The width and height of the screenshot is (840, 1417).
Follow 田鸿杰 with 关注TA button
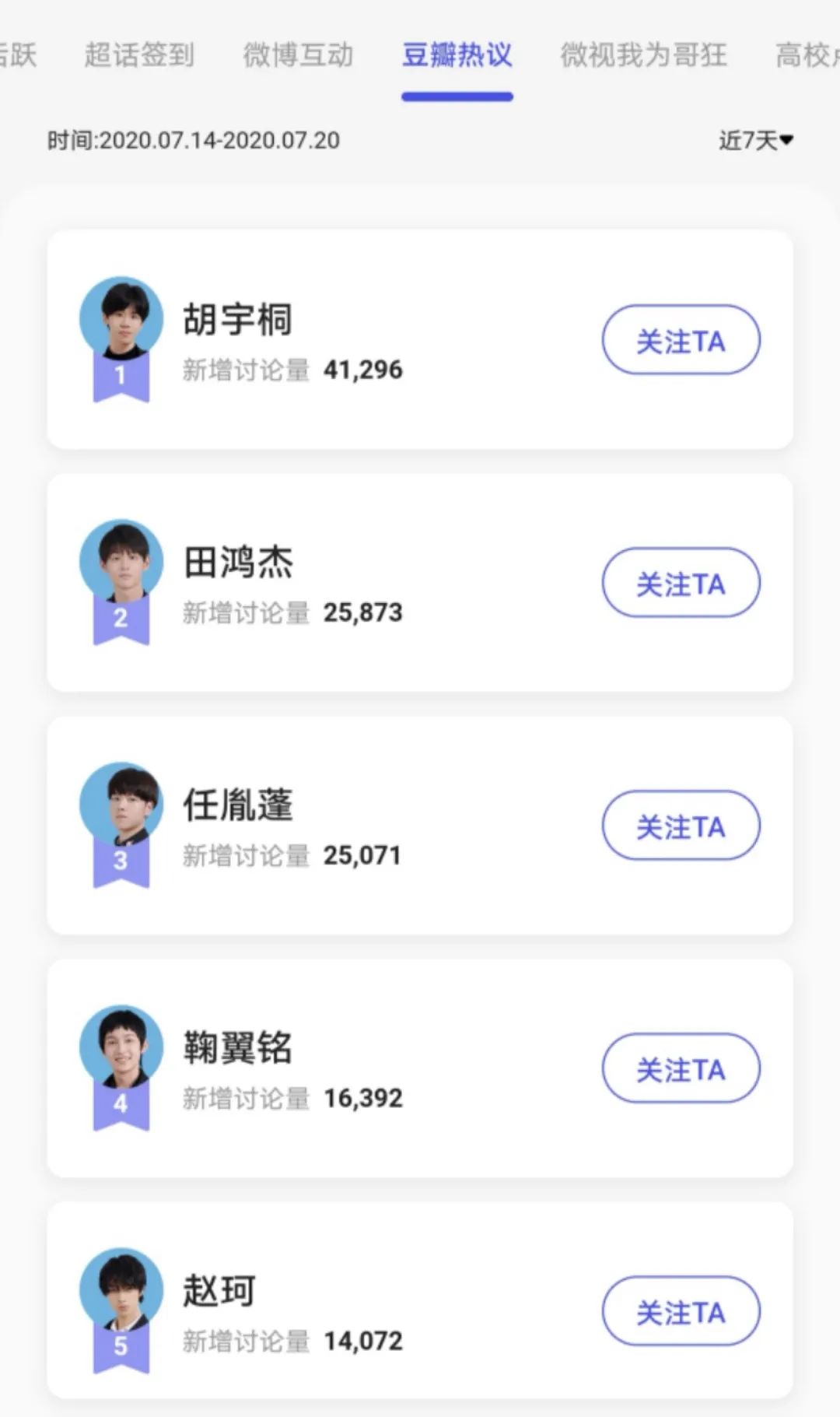(681, 583)
